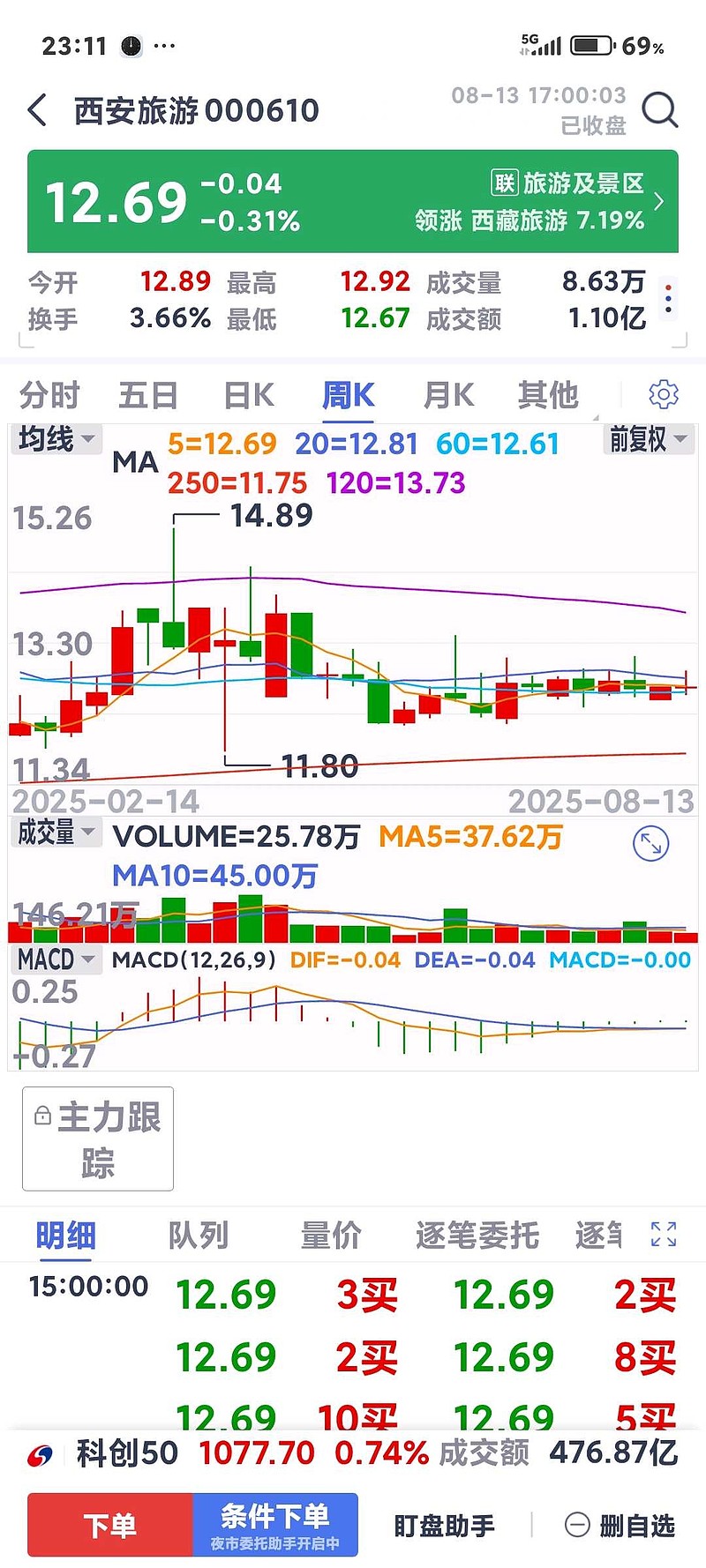Open chart settings gear
This screenshot has width=706, height=1568.
[664, 394]
